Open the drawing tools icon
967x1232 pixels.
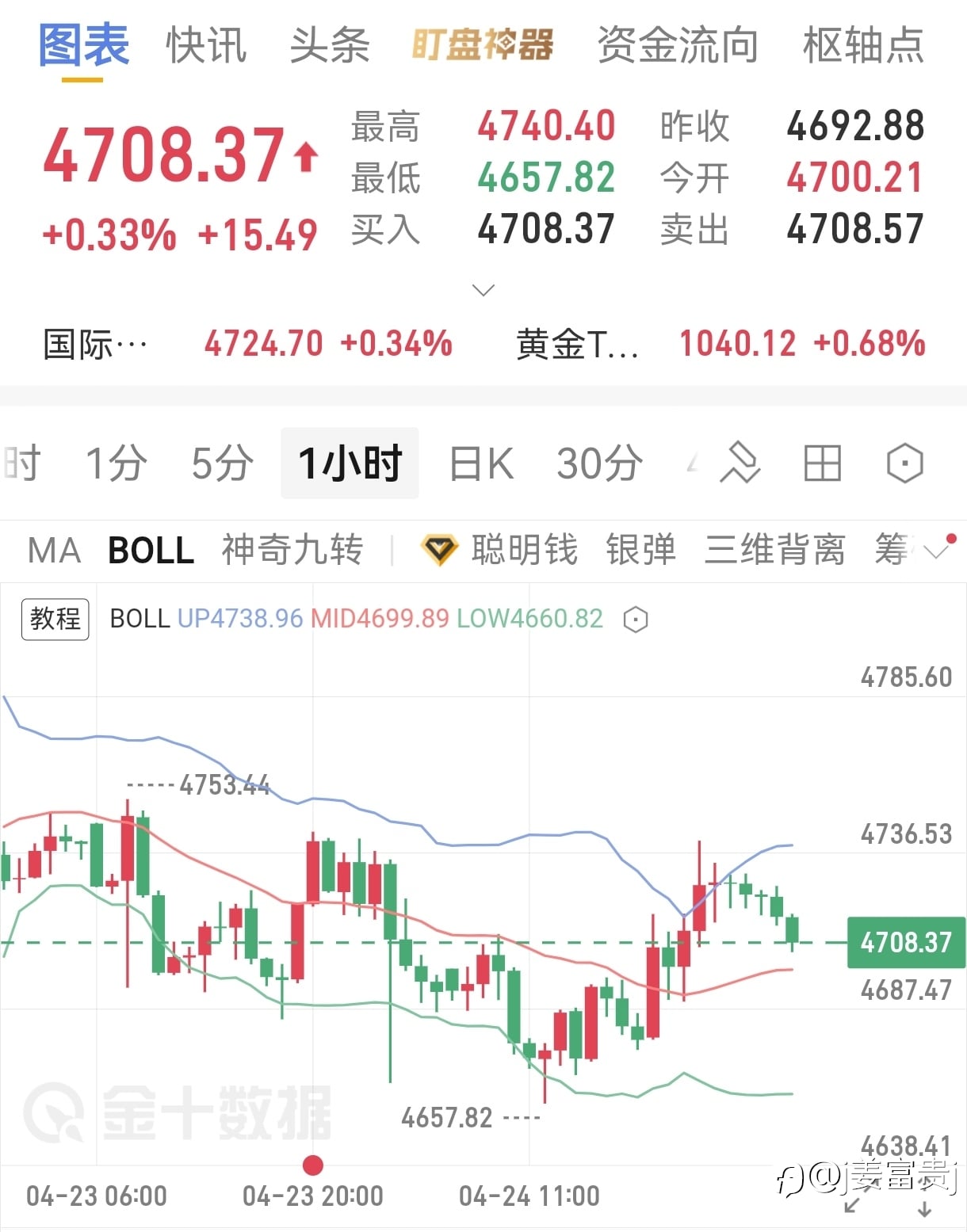pos(740,463)
